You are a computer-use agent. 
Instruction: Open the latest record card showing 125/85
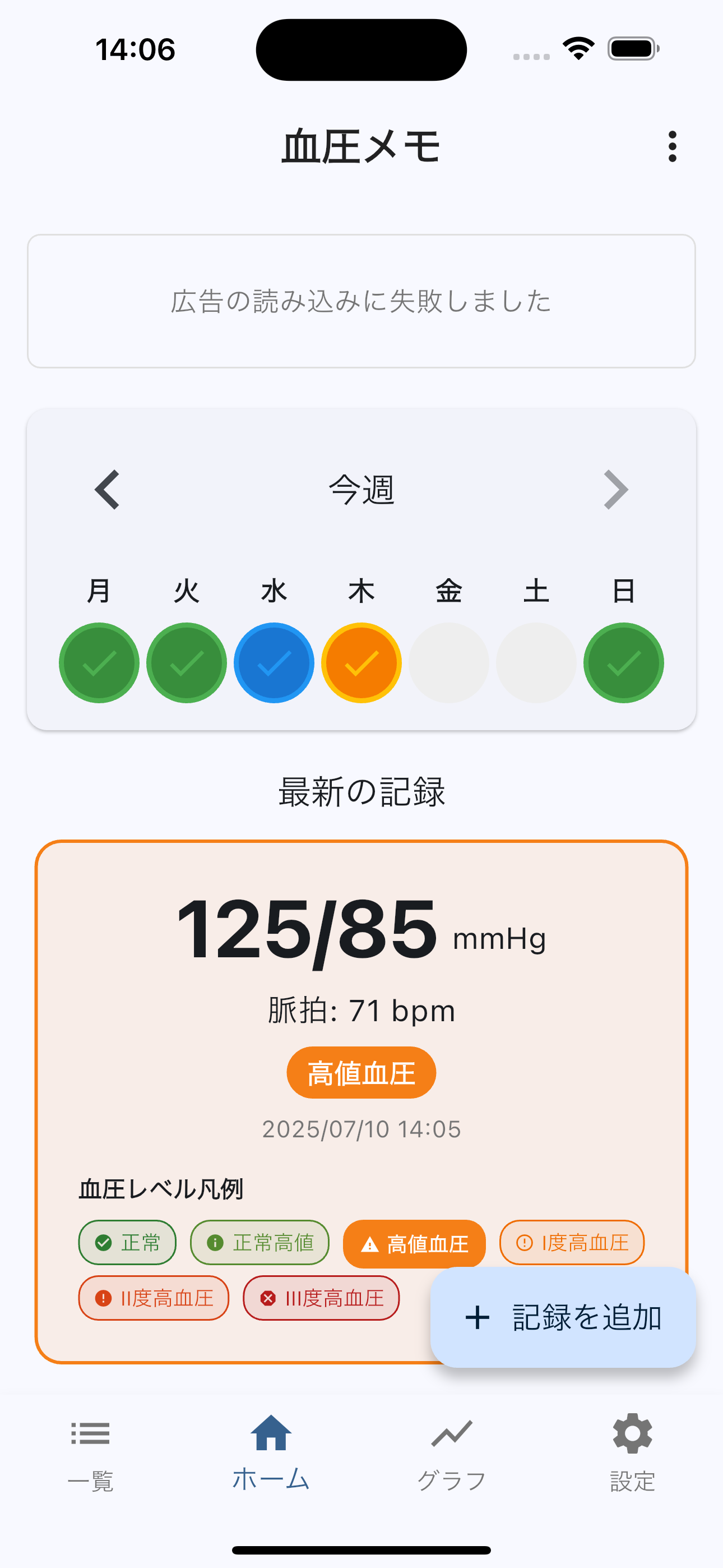coord(361,974)
